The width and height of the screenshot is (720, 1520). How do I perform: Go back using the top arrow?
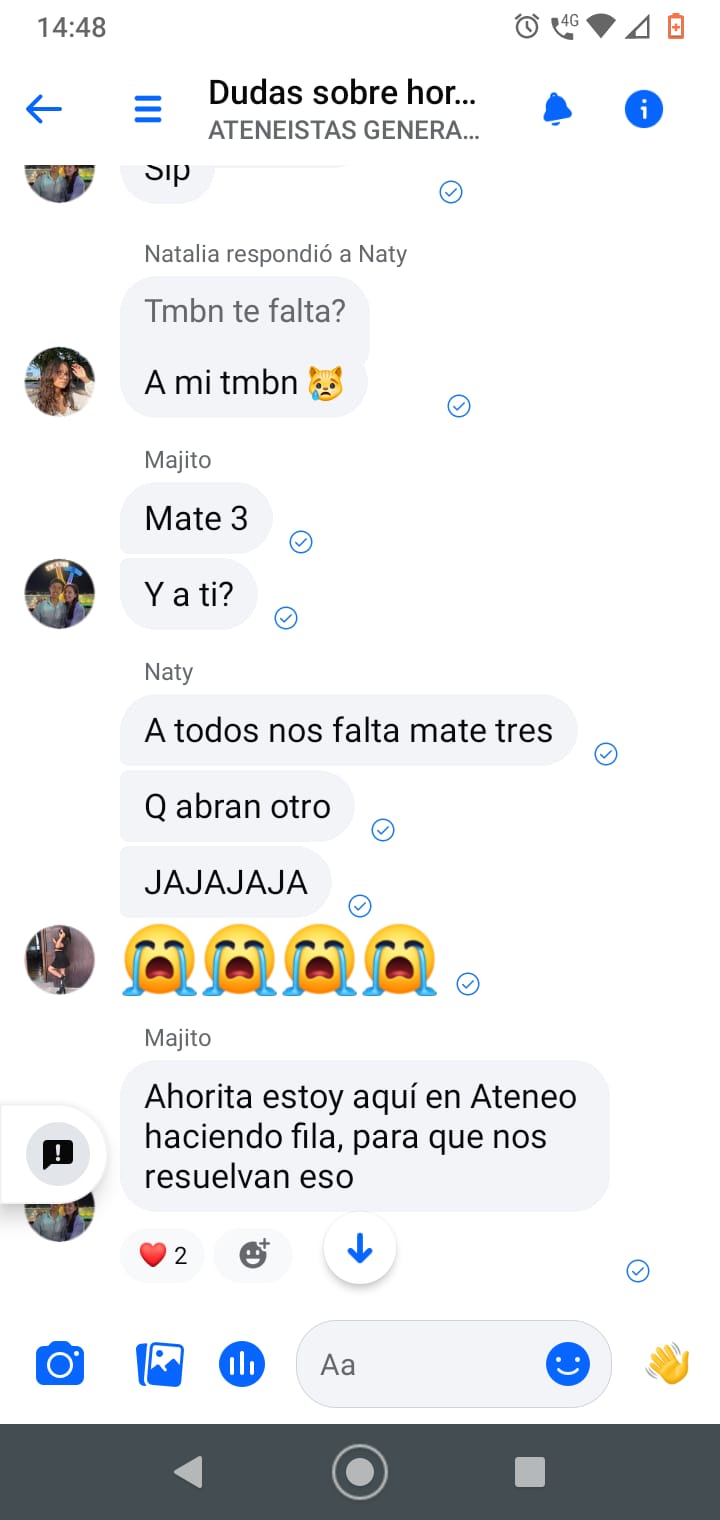click(x=44, y=109)
